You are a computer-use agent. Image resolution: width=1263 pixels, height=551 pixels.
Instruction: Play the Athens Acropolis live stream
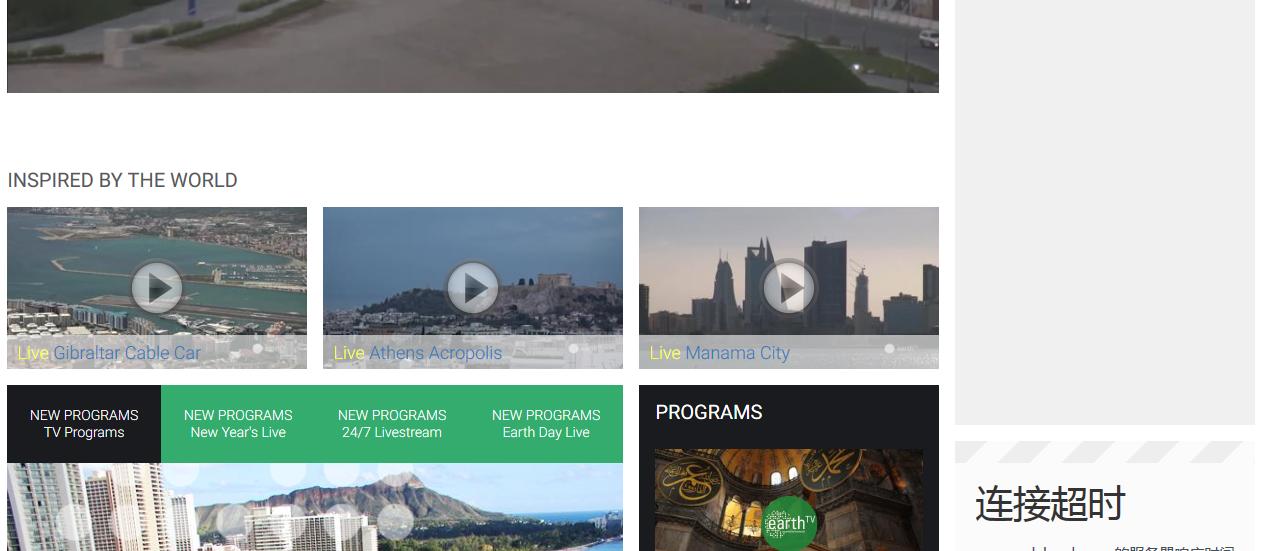pyautogui.click(x=473, y=288)
